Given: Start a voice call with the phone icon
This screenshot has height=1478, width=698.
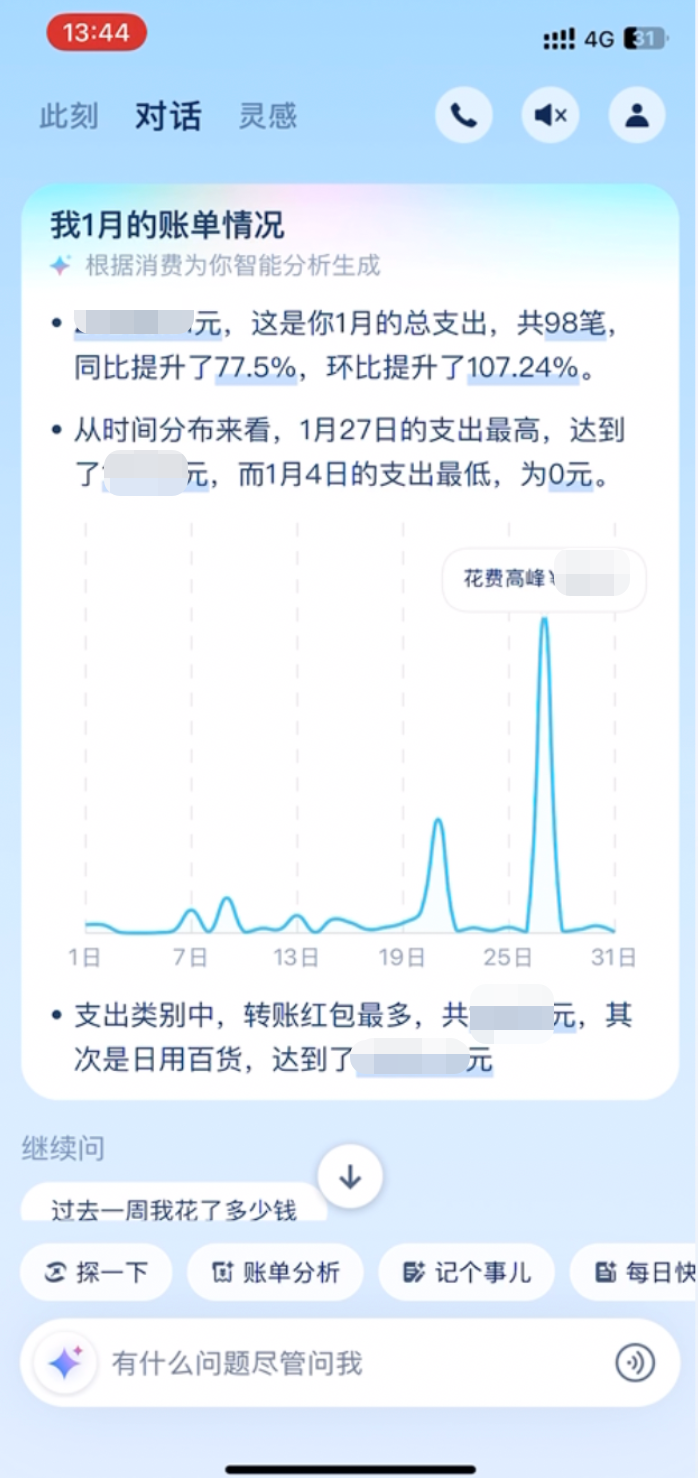Looking at the screenshot, I should pos(463,115).
